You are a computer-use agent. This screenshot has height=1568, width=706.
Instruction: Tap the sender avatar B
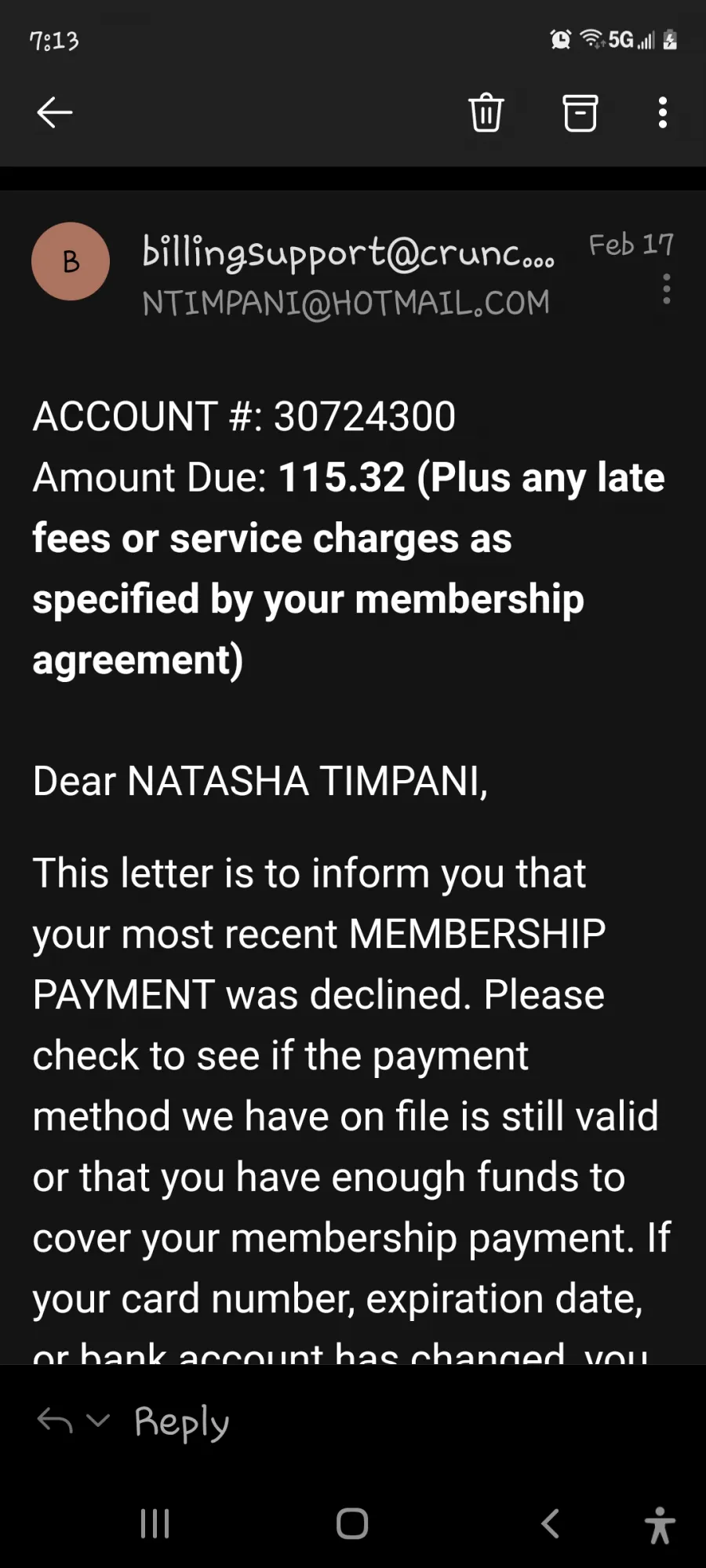(x=71, y=262)
